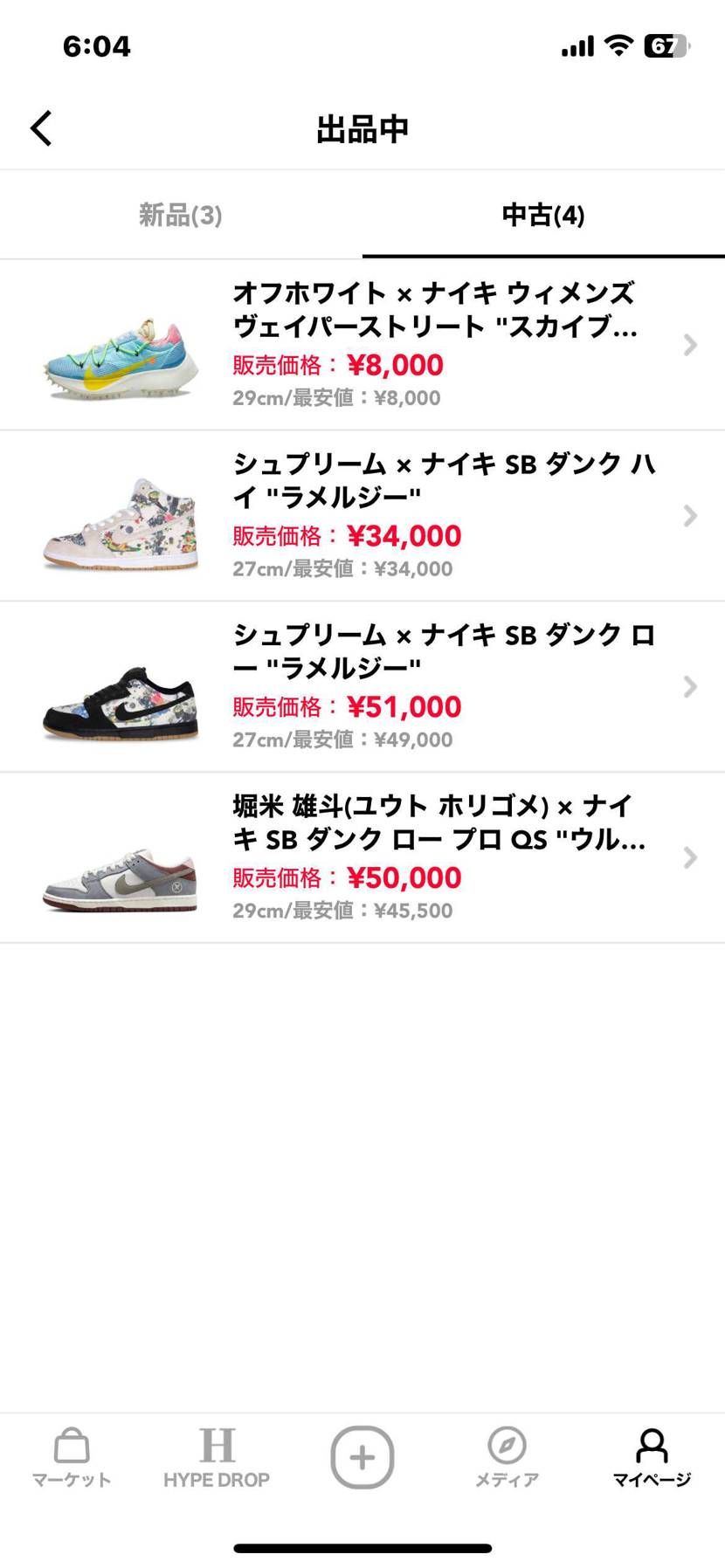Viewport: 725px width, 1568px height.
Task: Tap the plus icon to create new listing
Action: pyautogui.click(x=362, y=1456)
